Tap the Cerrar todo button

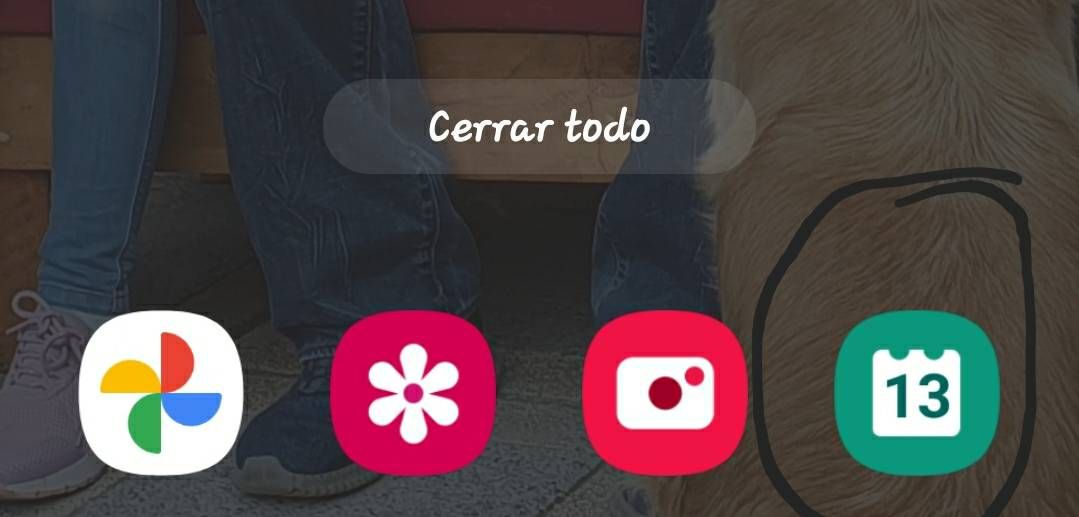pyautogui.click(x=539, y=127)
